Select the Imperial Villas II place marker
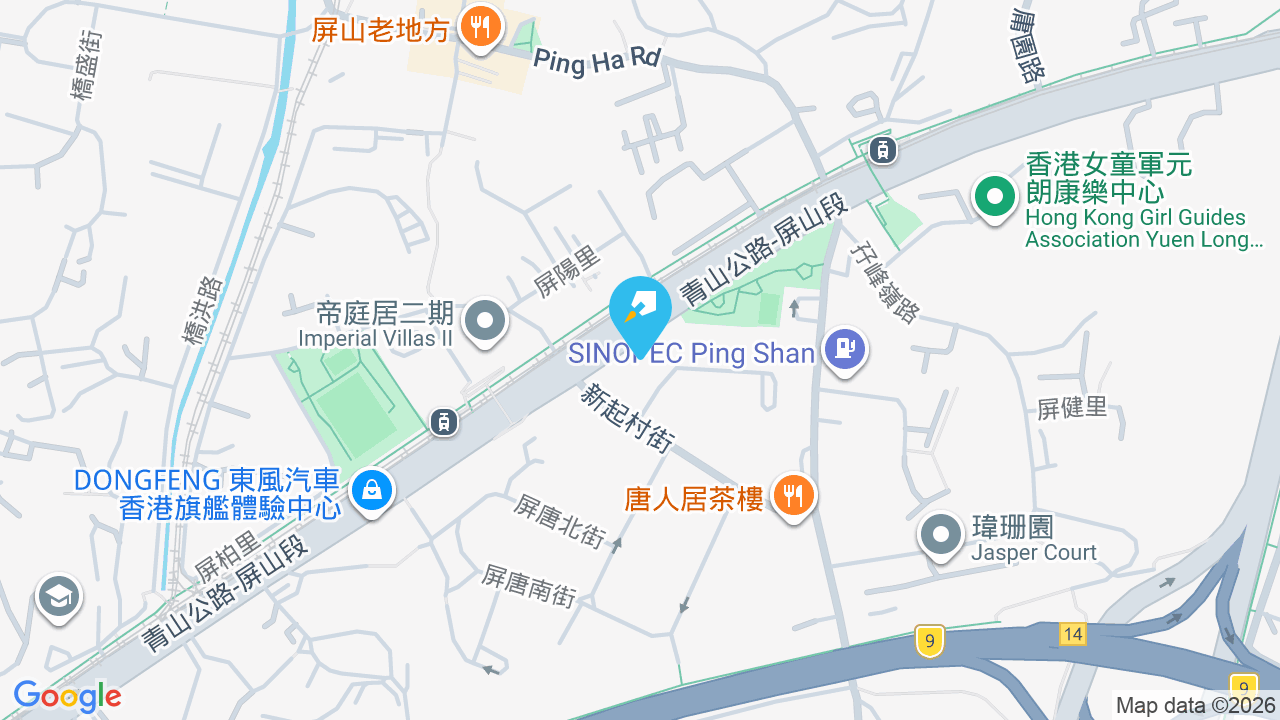This screenshot has height=720, width=1280. click(x=487, y=323)
